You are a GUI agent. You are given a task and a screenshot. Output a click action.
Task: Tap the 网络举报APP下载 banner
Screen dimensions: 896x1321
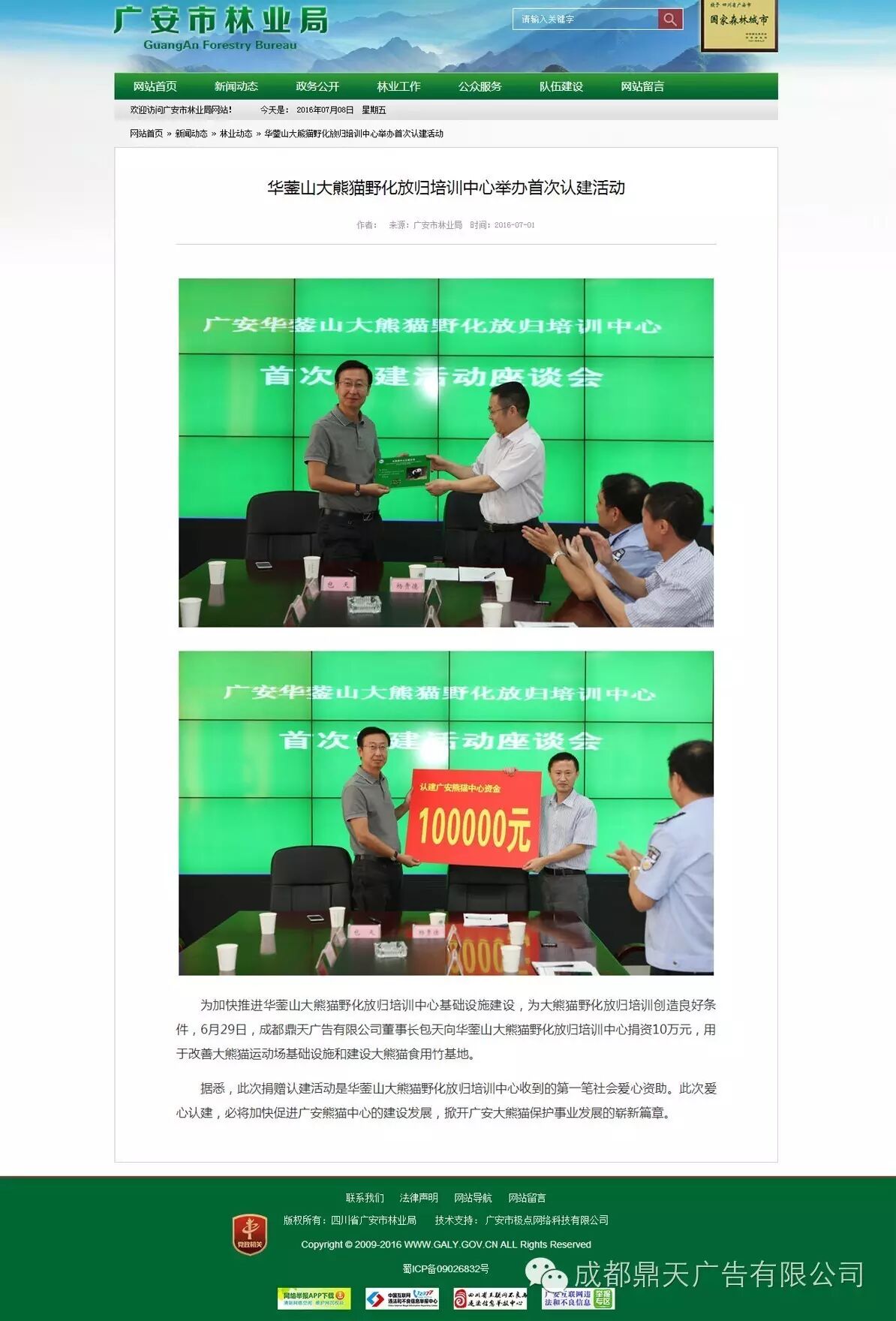pyautogui.click(x=314, y=1298)
